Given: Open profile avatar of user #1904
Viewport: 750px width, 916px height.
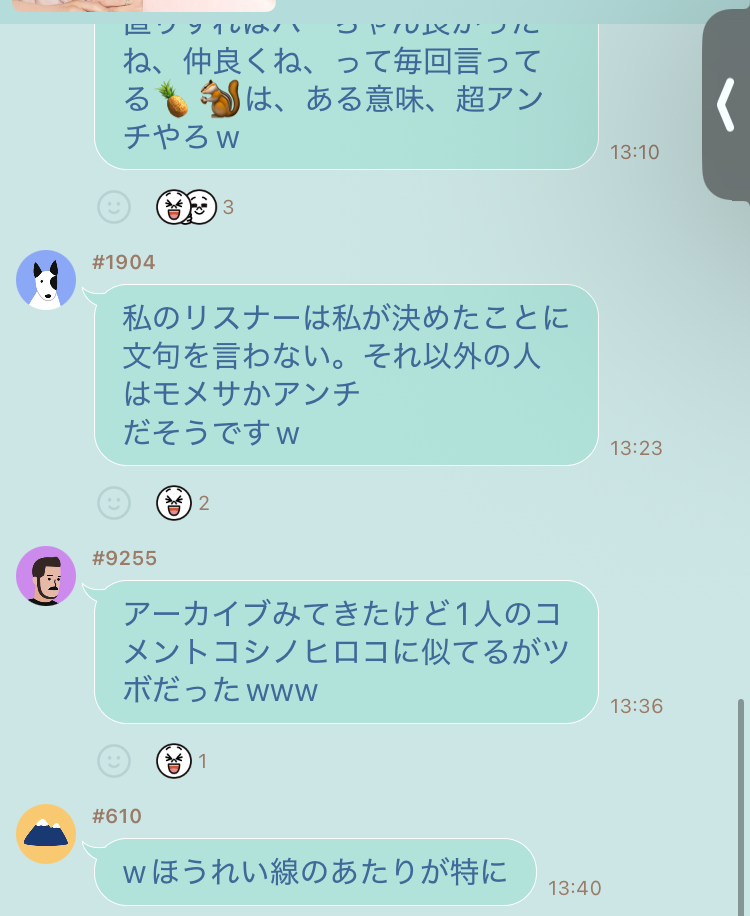Looking at the screenshot, I should (46, 280).
